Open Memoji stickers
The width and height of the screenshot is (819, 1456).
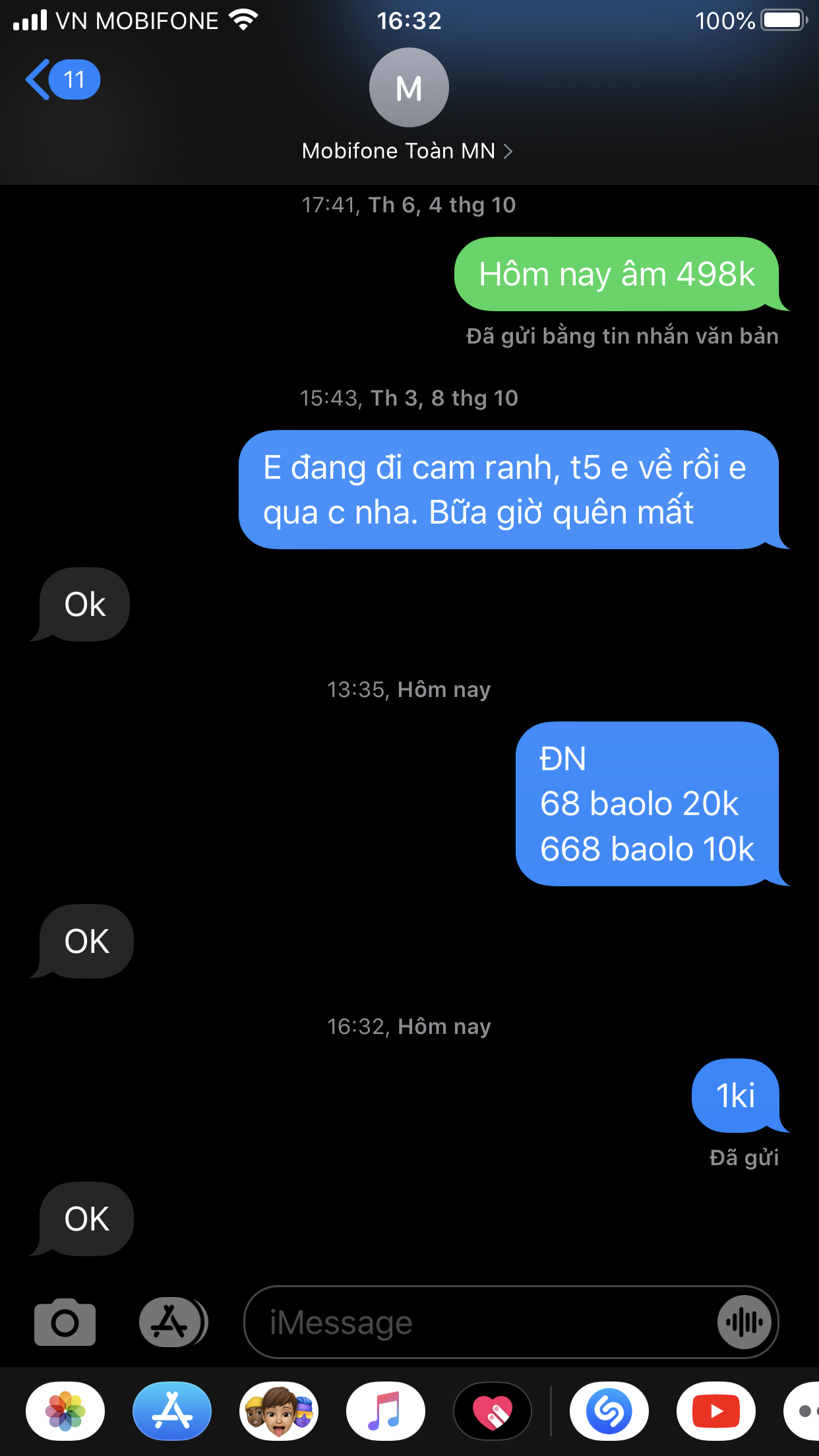(x=279, y=1411)
